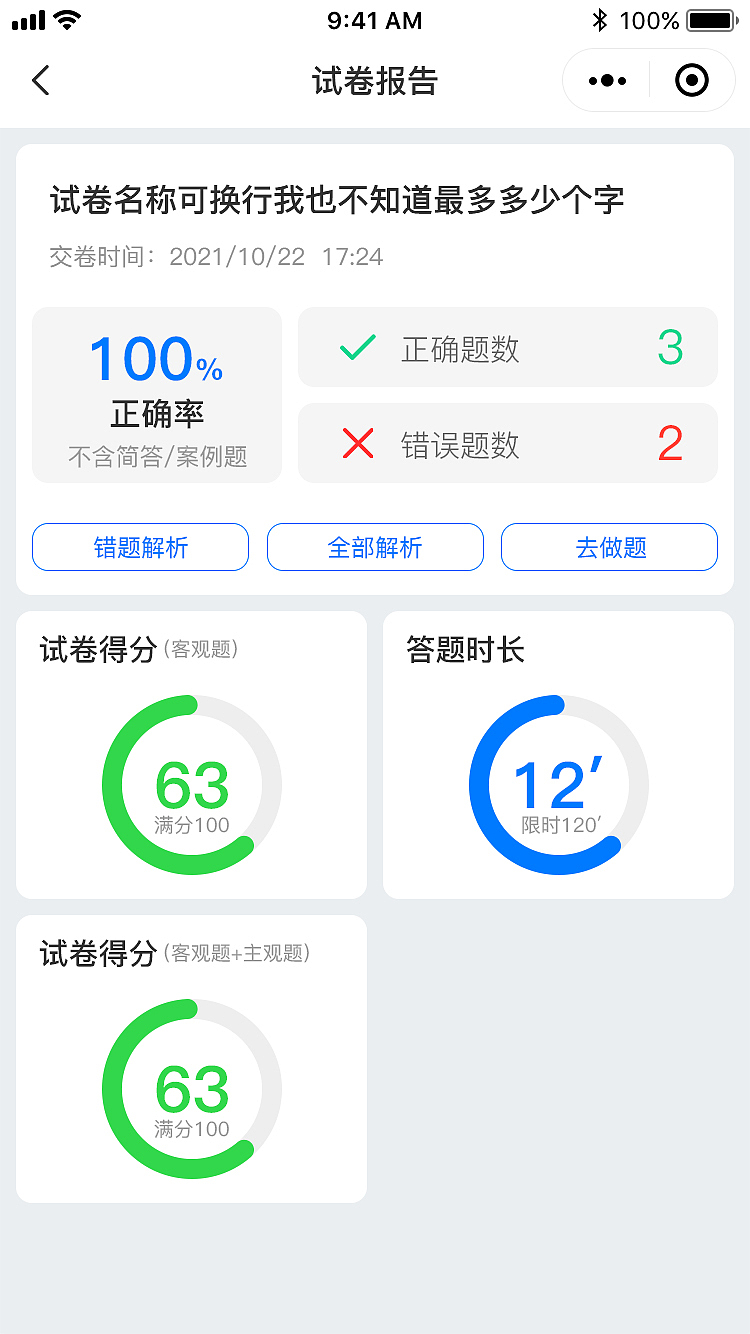Open 错题解析 to review wrong answers
The image size is (750, 1334).
[140, 547]
